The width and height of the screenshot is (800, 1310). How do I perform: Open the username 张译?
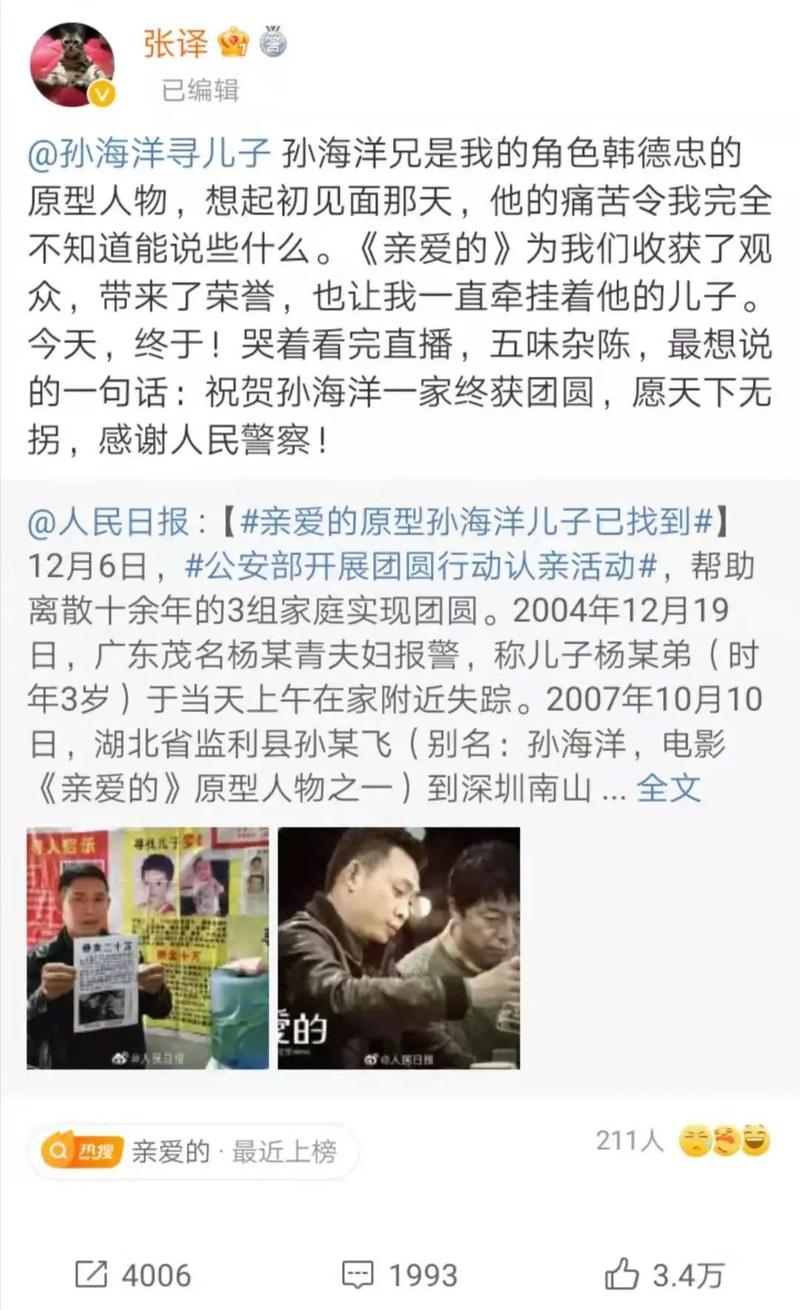click(x=175, y=43)
